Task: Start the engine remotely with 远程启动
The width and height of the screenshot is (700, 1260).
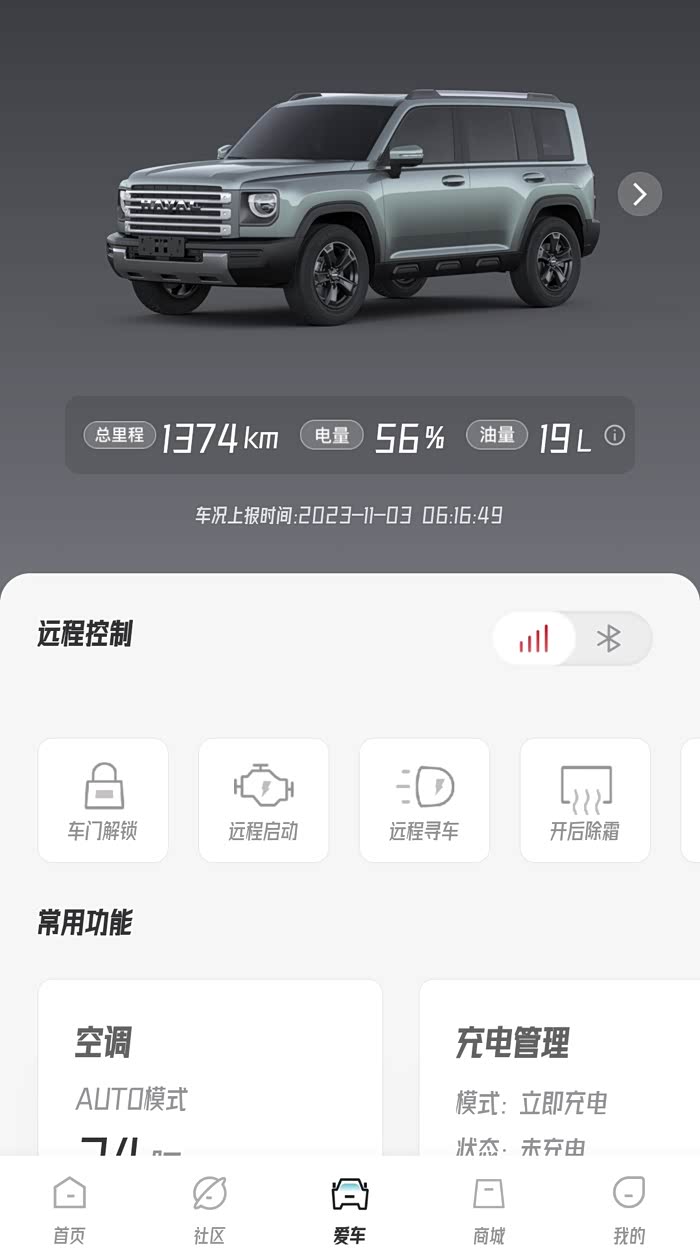Action: pyautogui.click(x=264, y=800)
